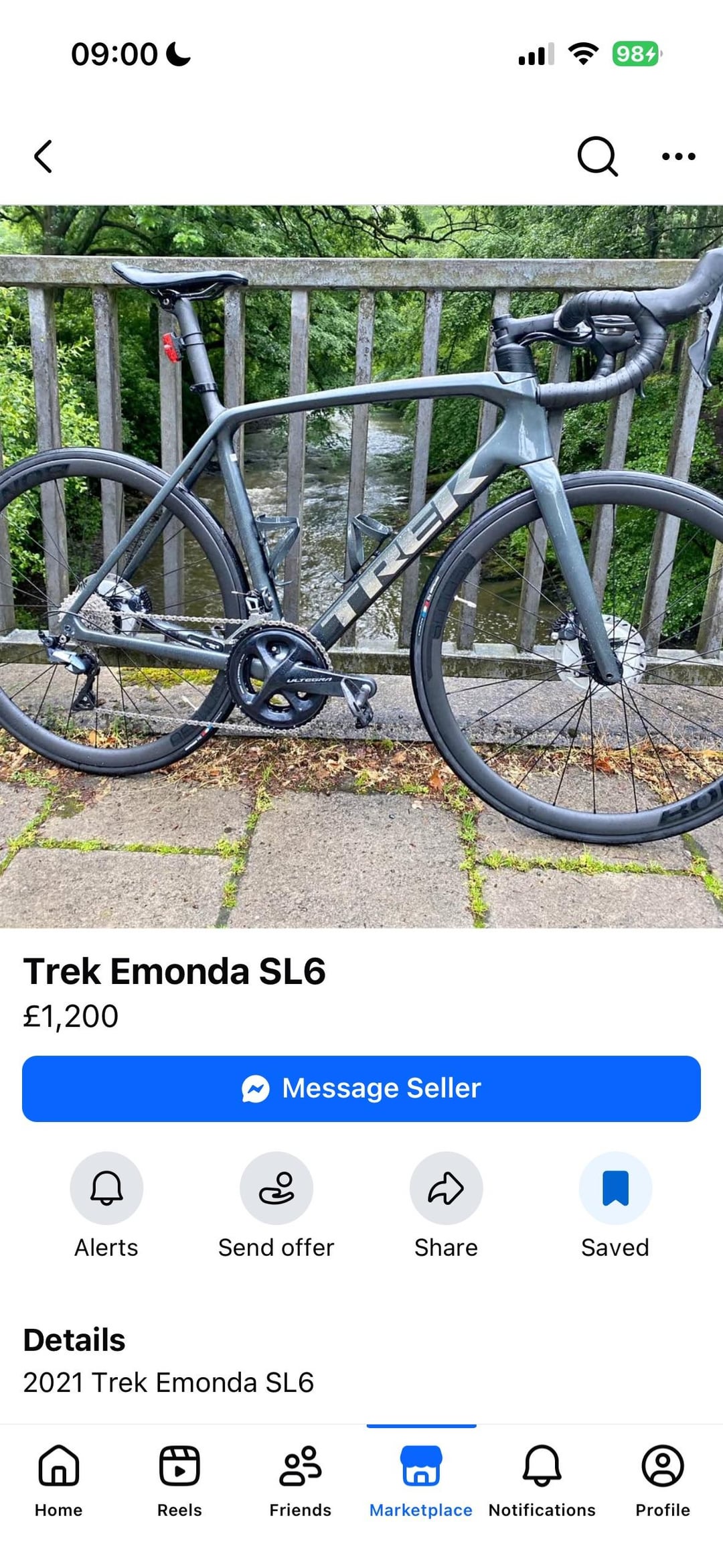Send offer for the bike
Screen dimensions: 723x1568
tap(276, 1188)
